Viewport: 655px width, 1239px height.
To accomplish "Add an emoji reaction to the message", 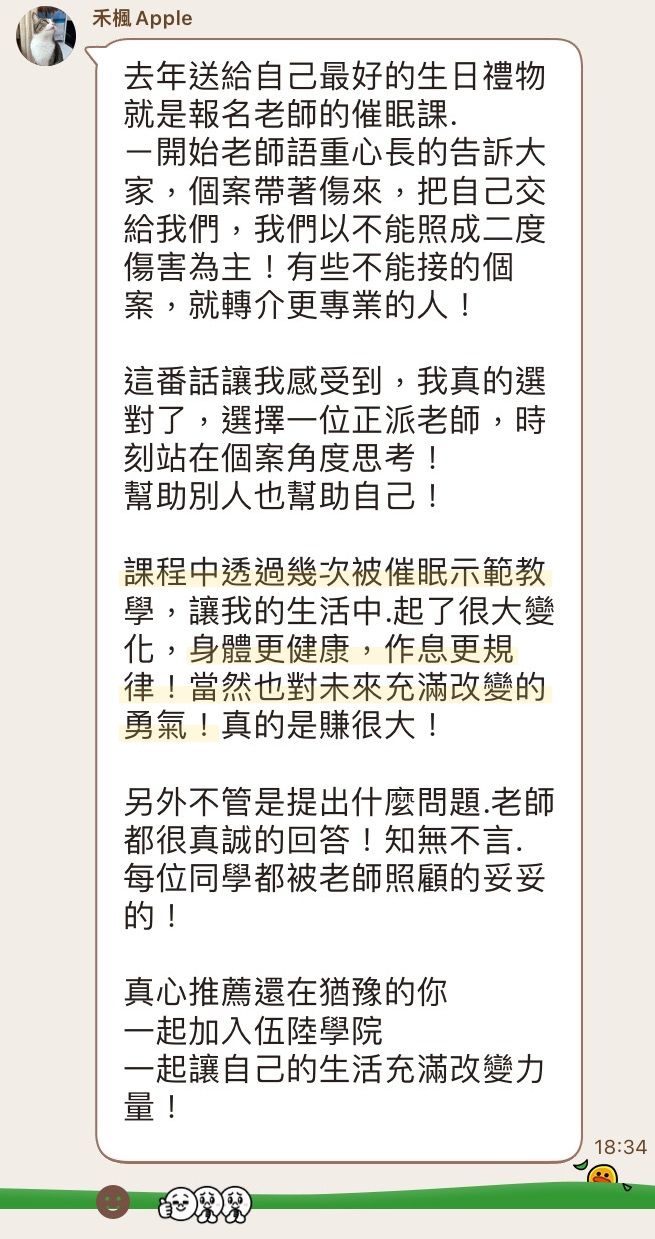I will 113,1201.
